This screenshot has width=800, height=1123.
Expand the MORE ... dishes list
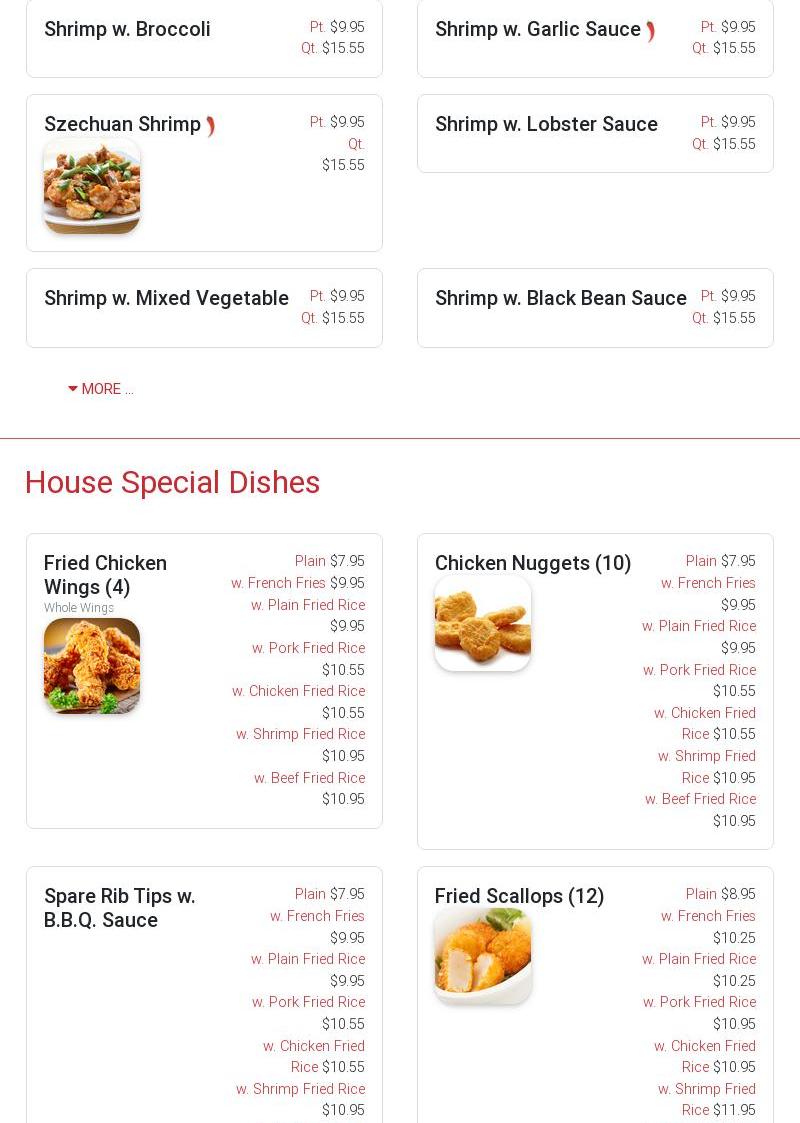[101, 389]
